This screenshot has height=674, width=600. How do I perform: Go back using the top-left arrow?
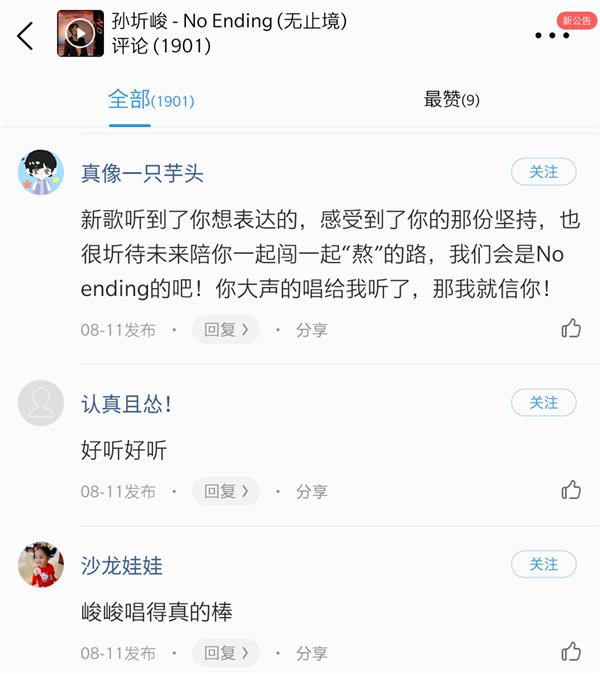pyautogui.click(x=25, y=35)
